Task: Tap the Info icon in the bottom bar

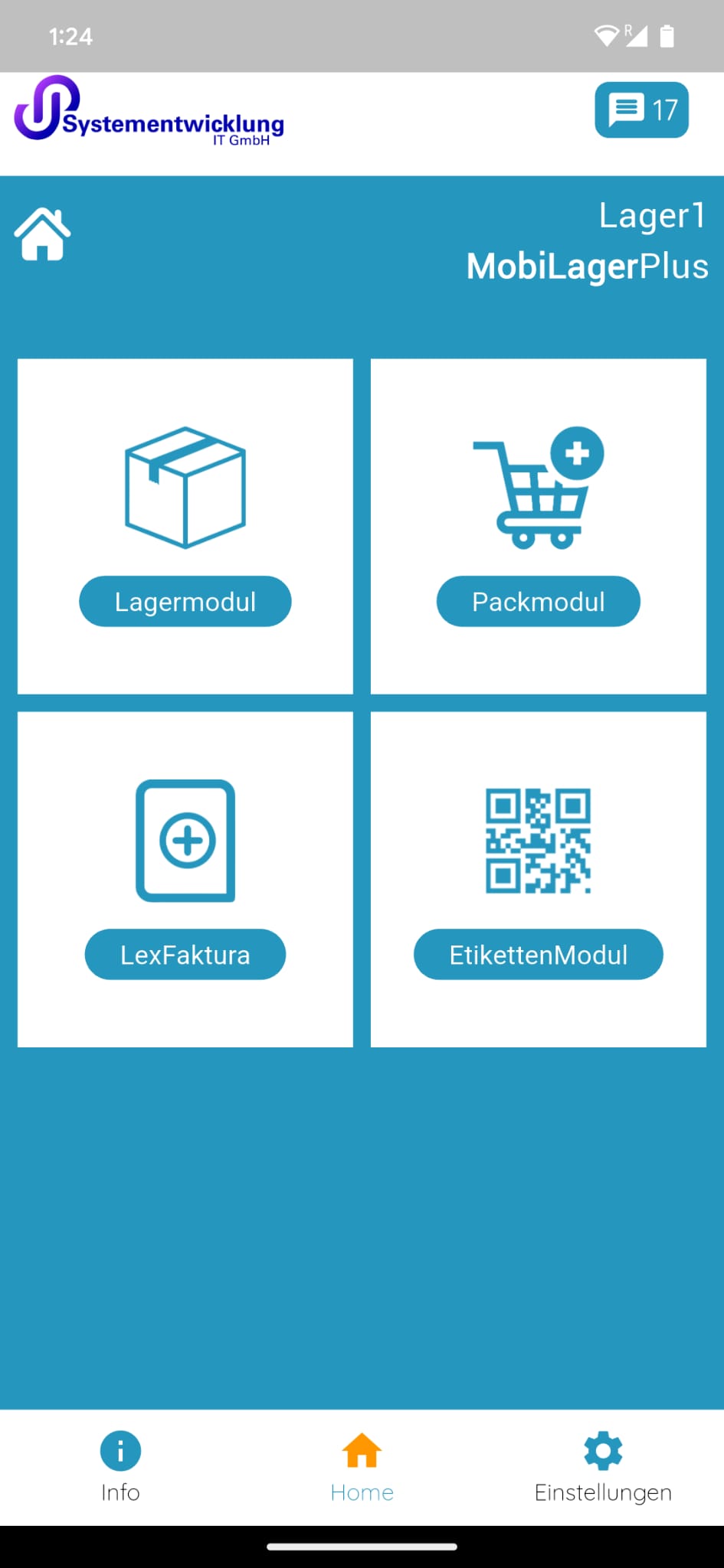Action: [x=120, y=1449]
